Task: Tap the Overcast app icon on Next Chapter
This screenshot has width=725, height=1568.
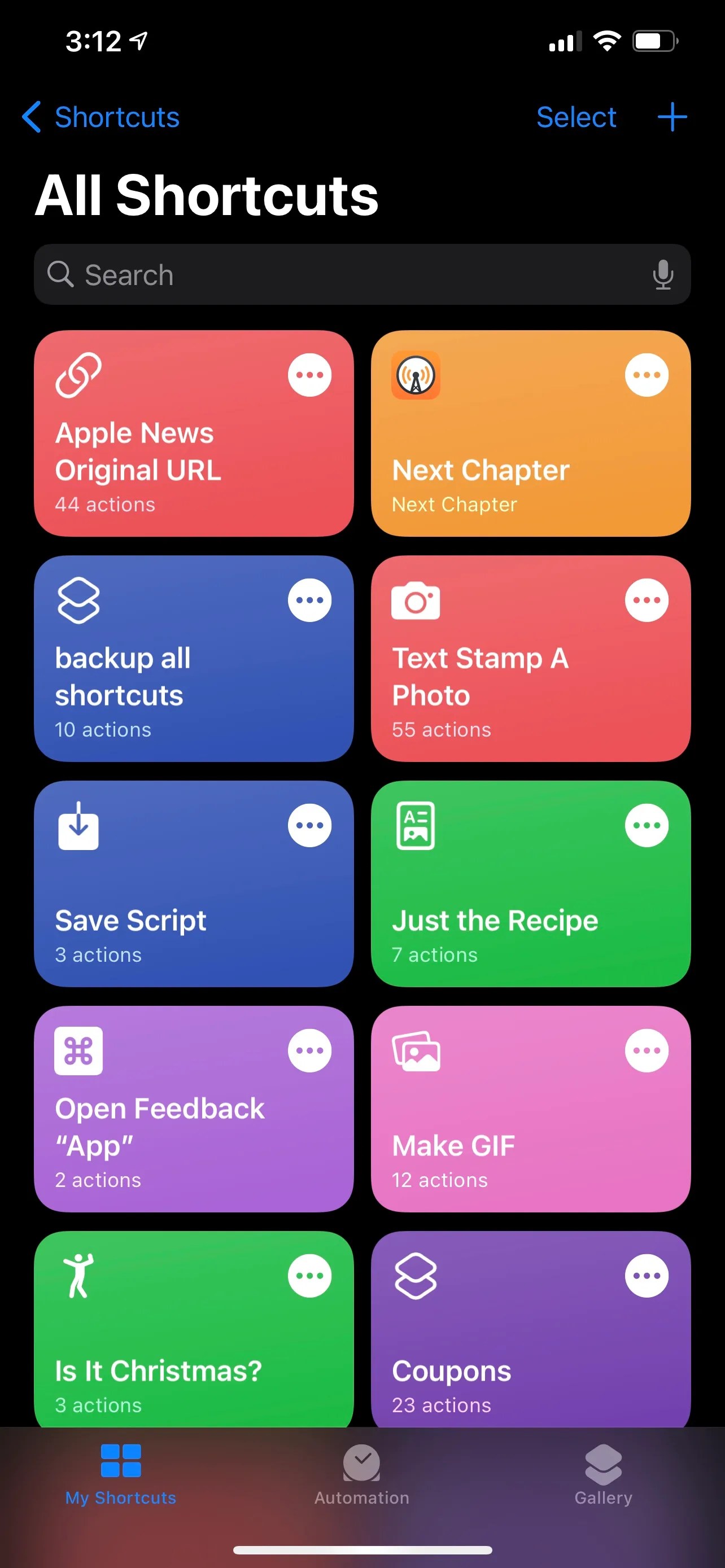Action: pyautogui.click(x=414, y=376)
